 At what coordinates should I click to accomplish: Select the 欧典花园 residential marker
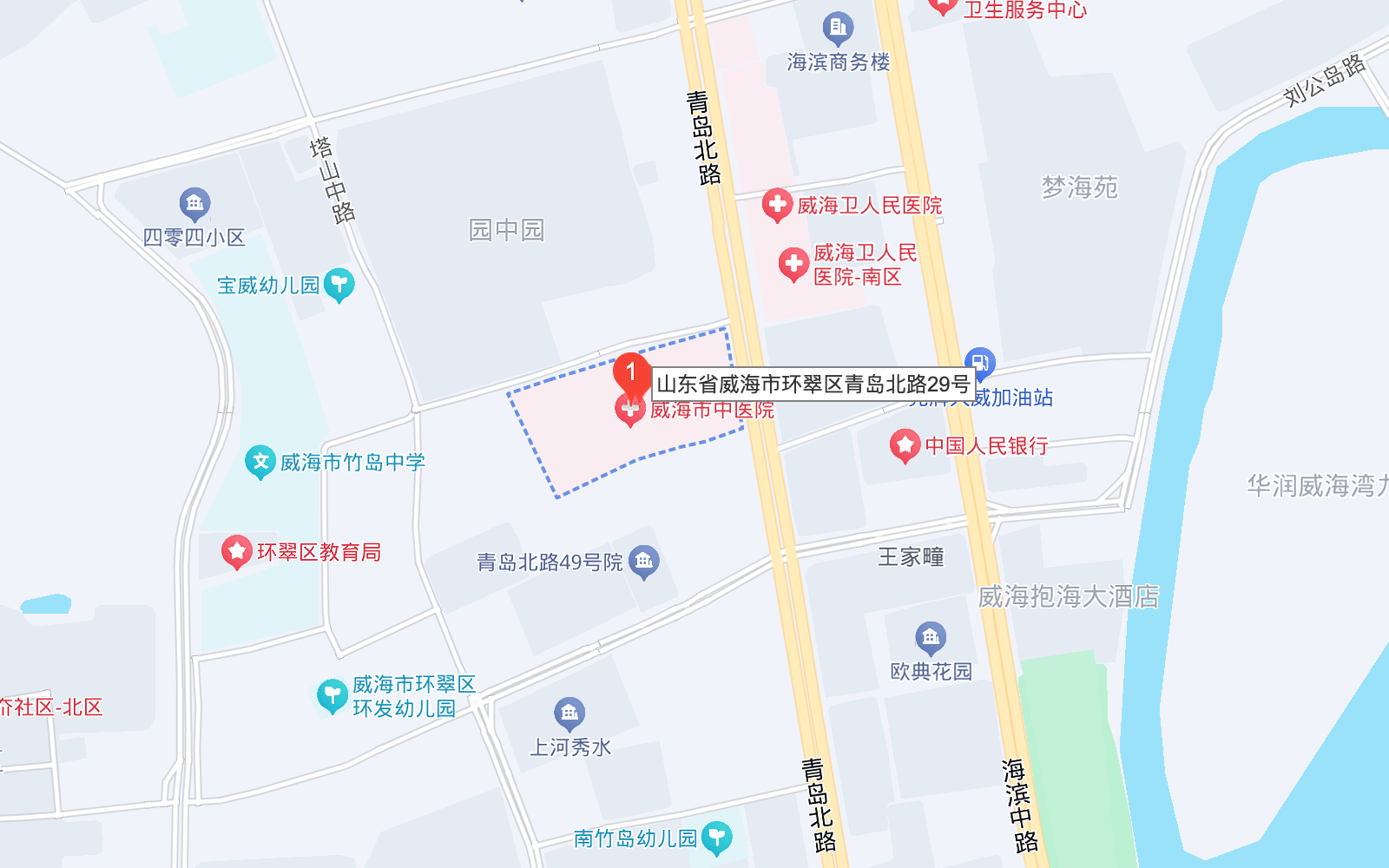931,638
